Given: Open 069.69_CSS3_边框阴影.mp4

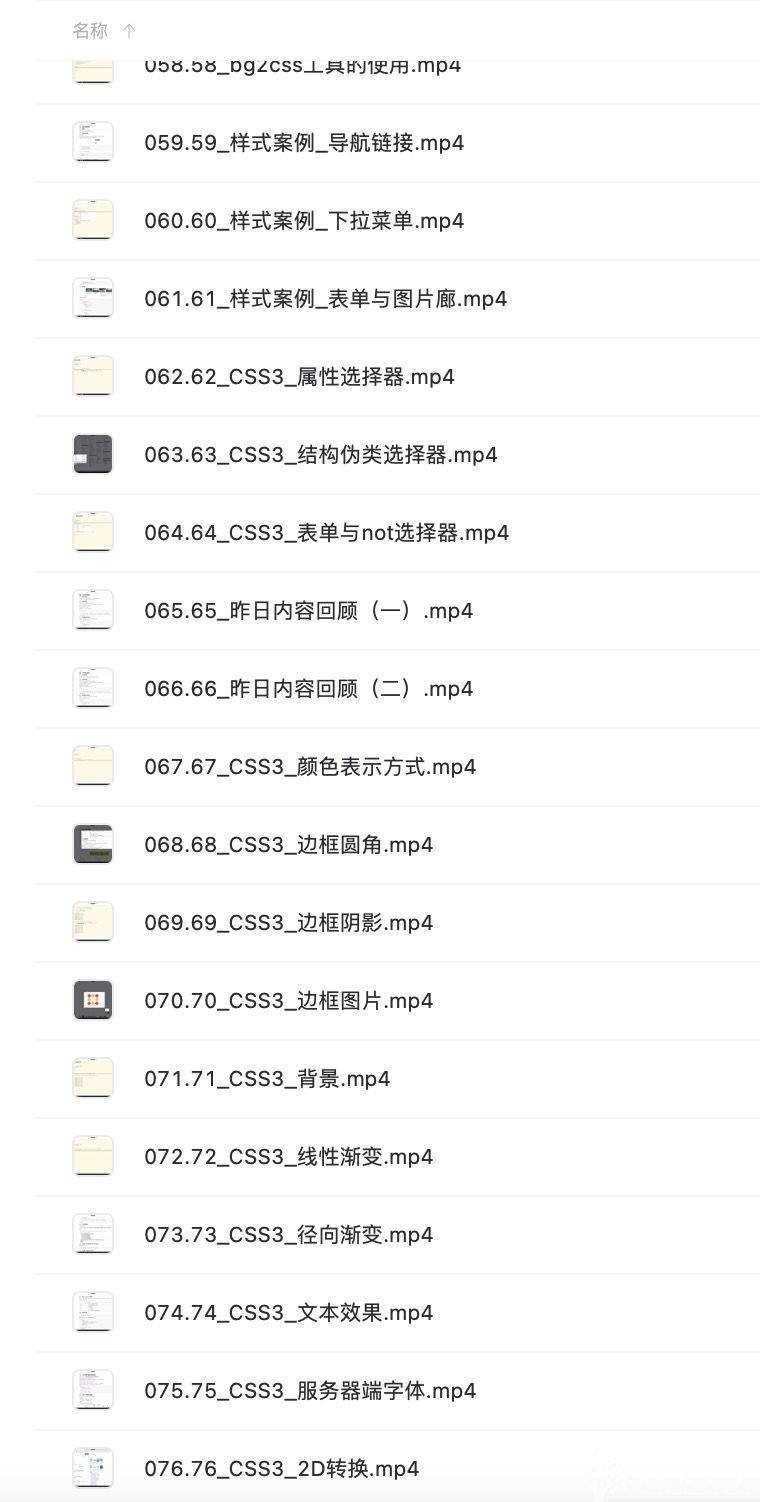Looking at the screenshot, I should click(x=288, y=923).
